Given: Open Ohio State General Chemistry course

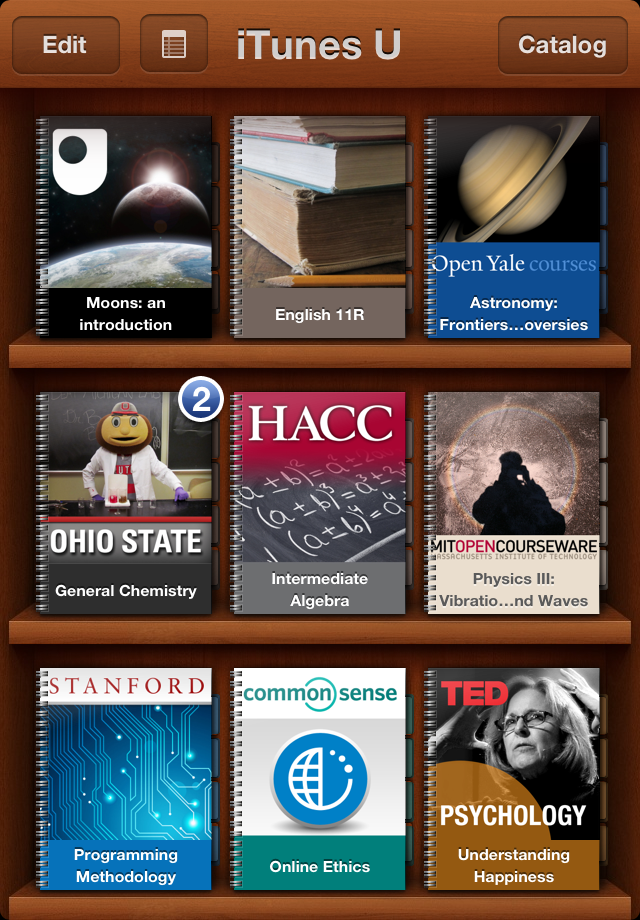Looking at the screenshot, I should (x=125, y=503).
